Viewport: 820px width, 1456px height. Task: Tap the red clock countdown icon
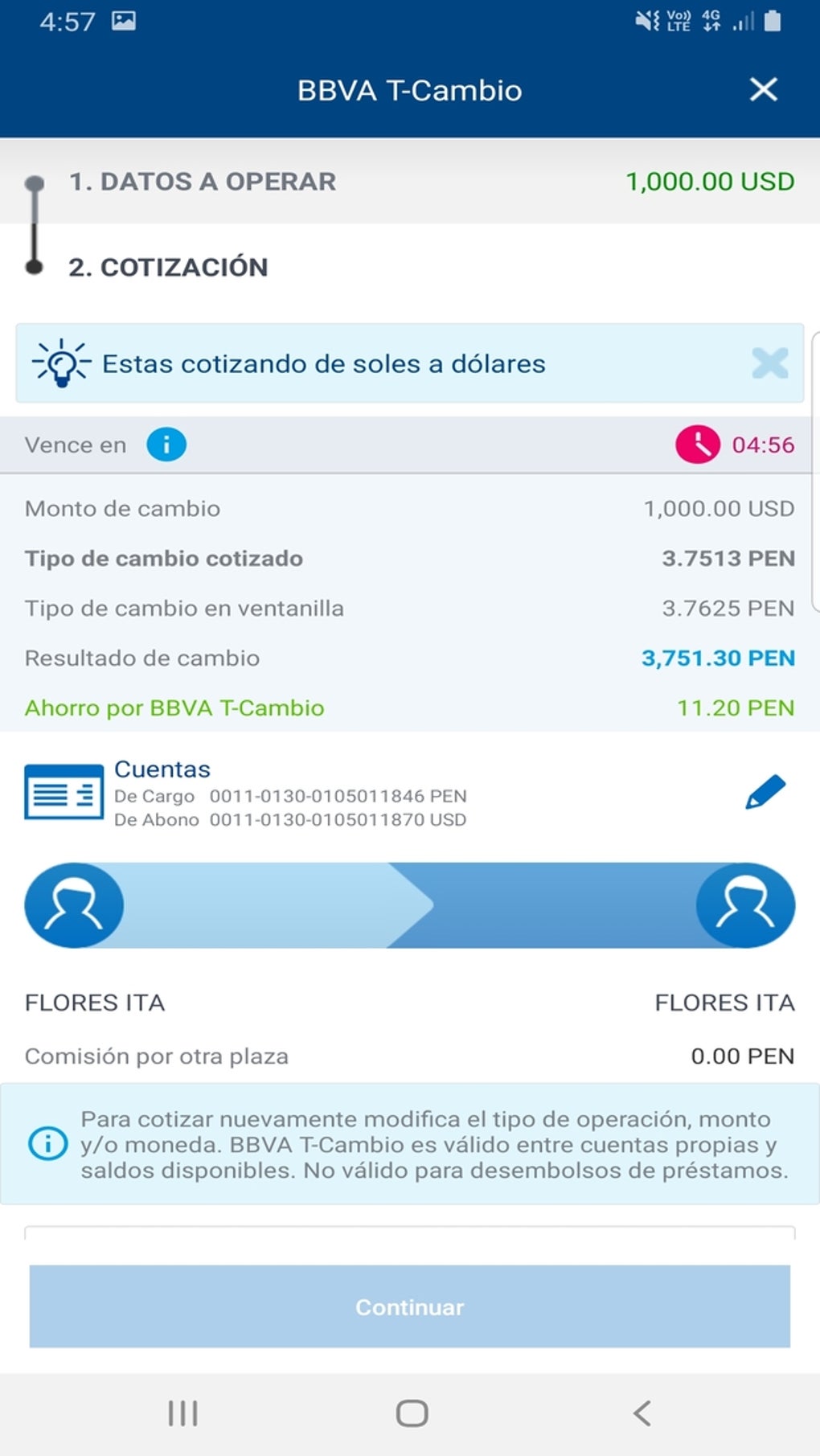coord(696,445)
